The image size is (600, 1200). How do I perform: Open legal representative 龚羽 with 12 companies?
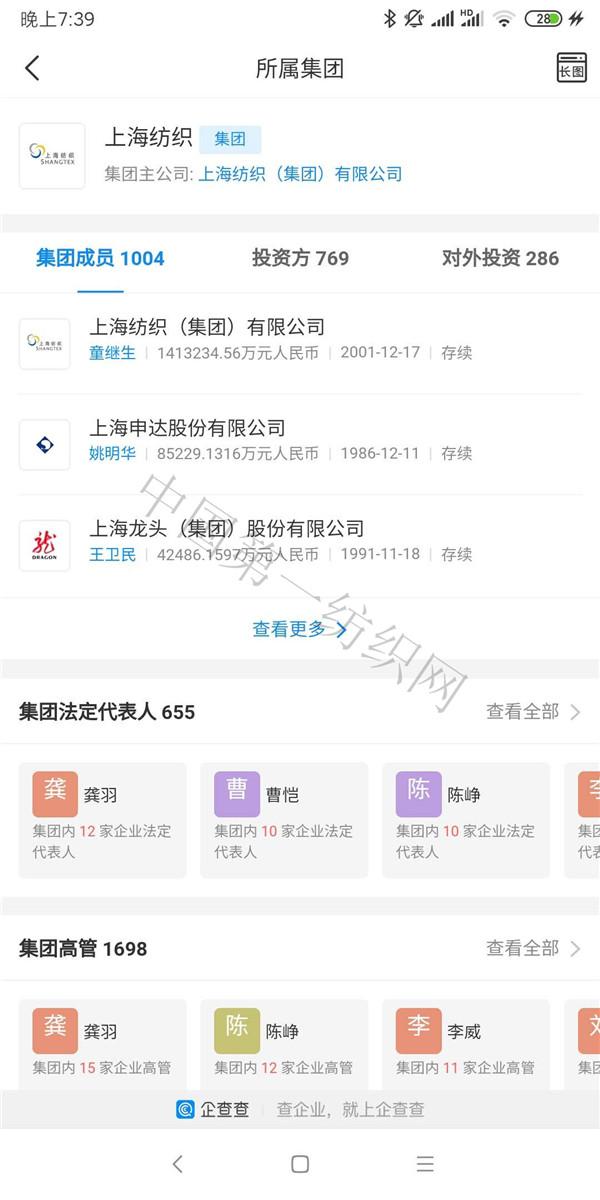(102, 820)
